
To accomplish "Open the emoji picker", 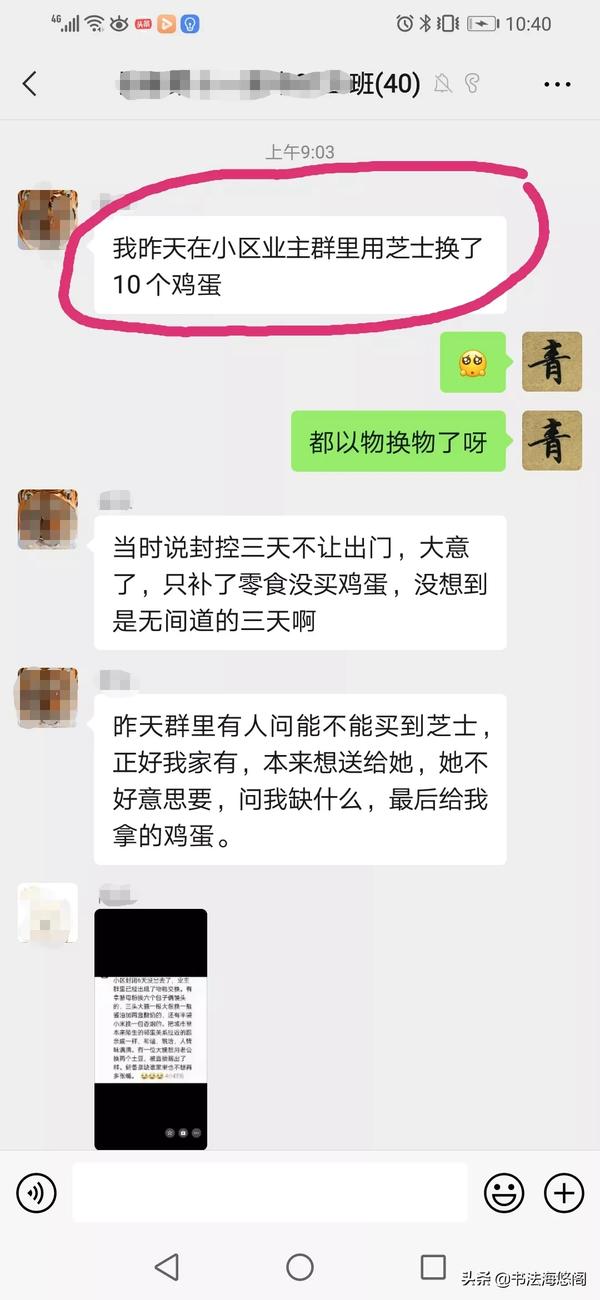I will click(504, 1192).
